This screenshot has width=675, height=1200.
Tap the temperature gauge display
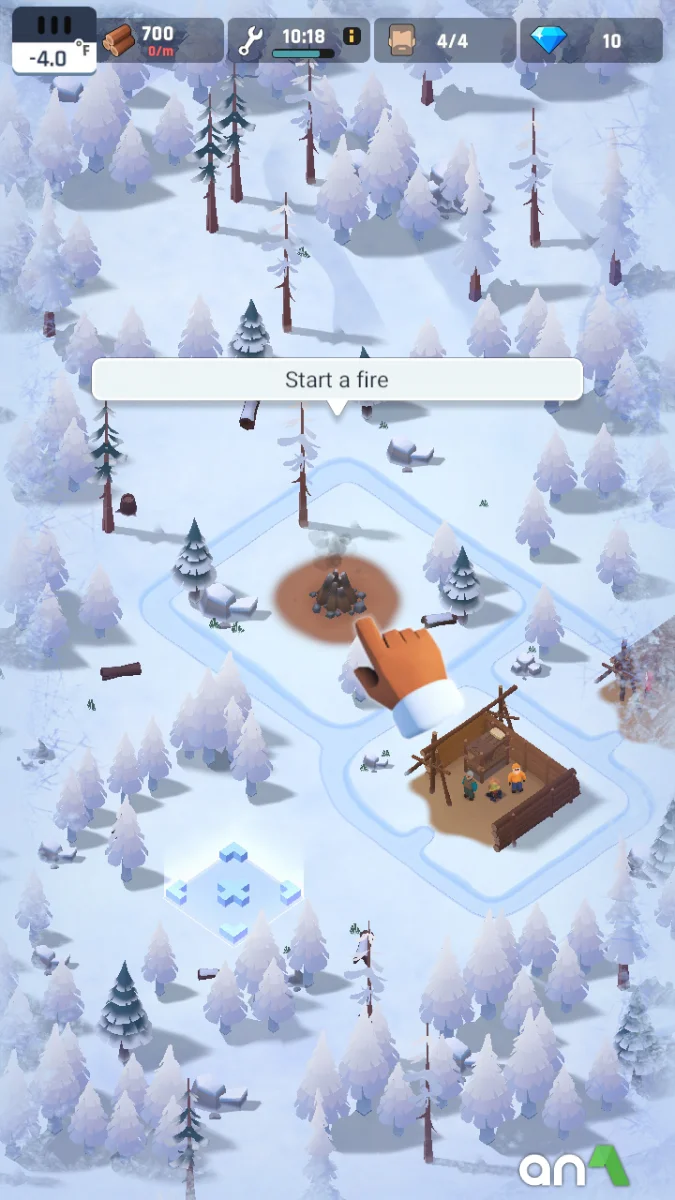(54, 42)
